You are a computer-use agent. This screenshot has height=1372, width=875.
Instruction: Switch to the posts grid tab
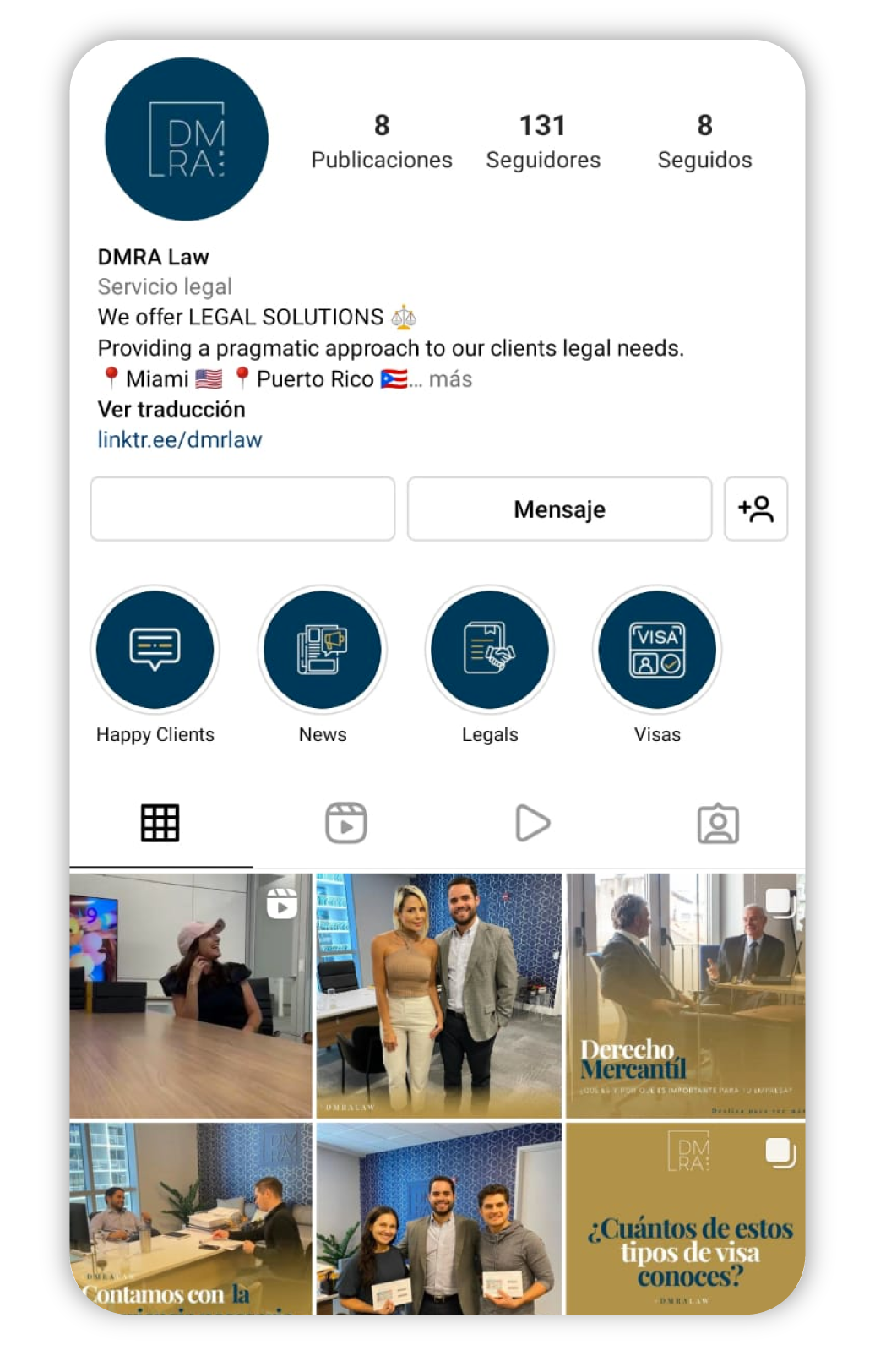pyautogui.click(x=160, y=823)
